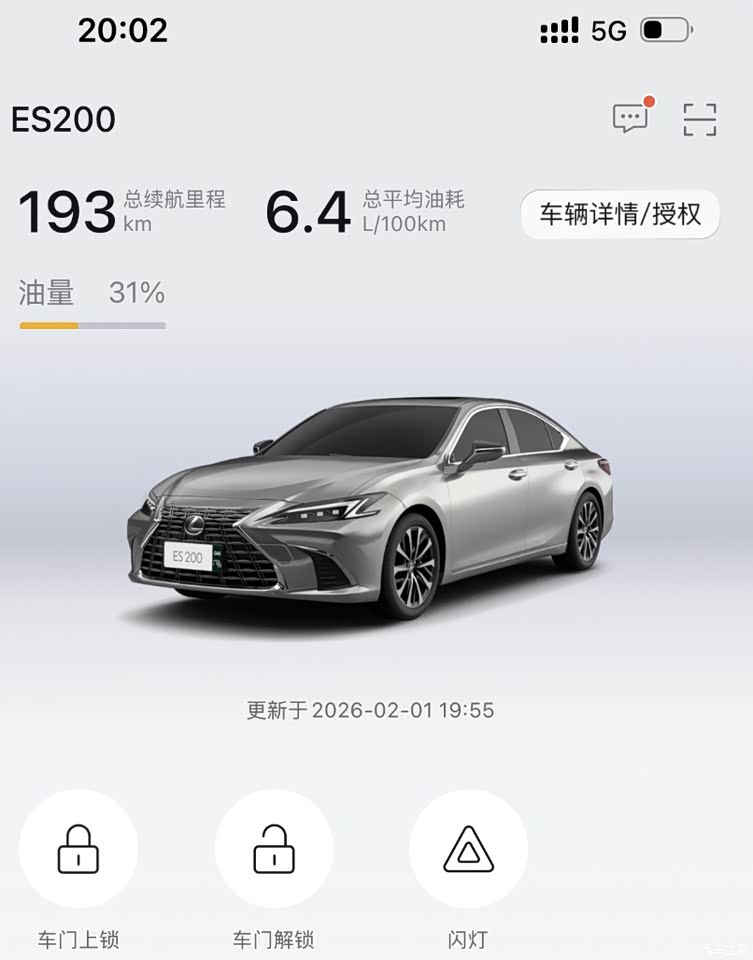Unlock the doors with 车门解锁
This screenshot has width=753, height=960.
pos(273,849)
